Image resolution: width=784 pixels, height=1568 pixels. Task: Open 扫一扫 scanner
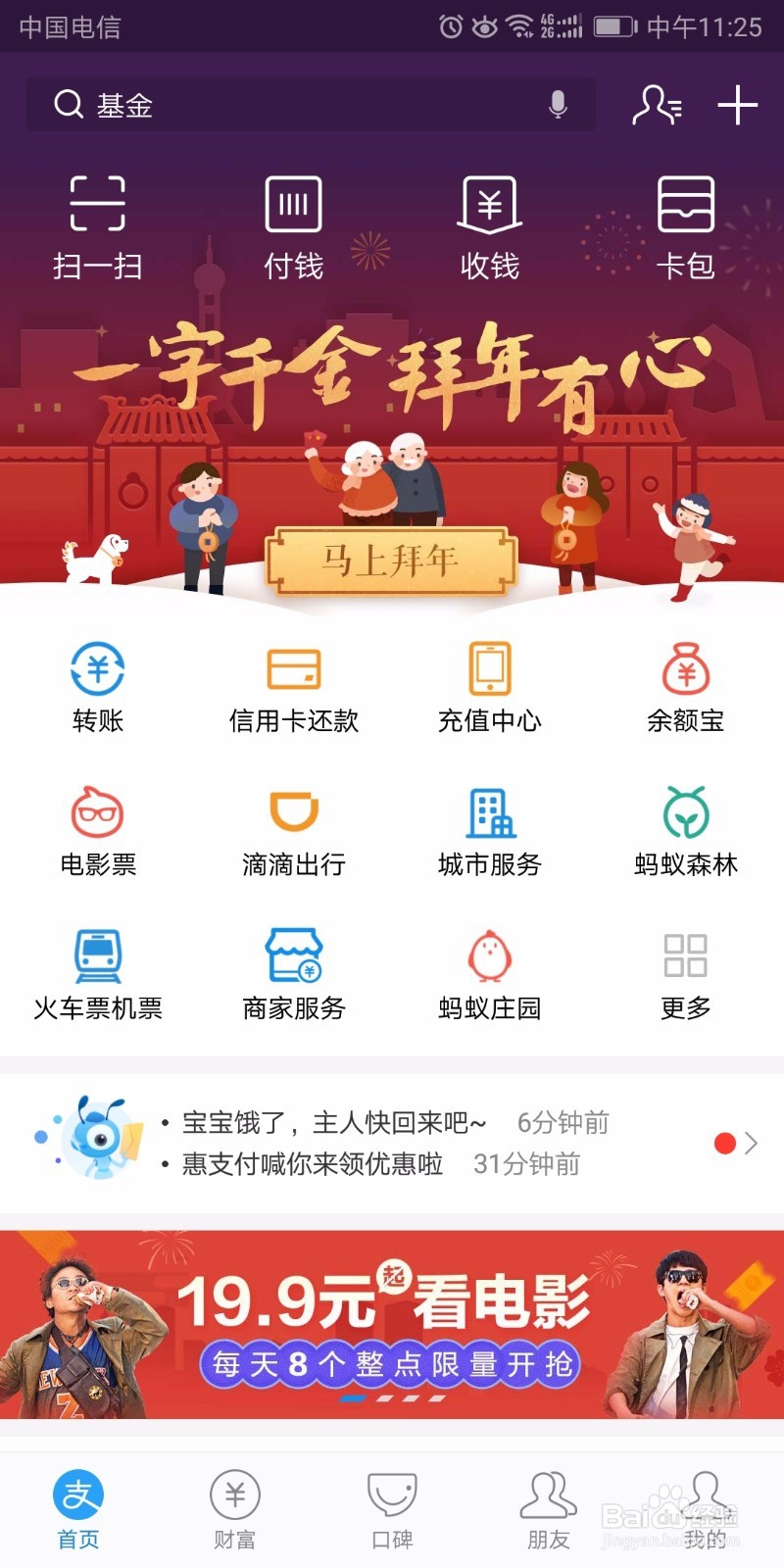98,227
